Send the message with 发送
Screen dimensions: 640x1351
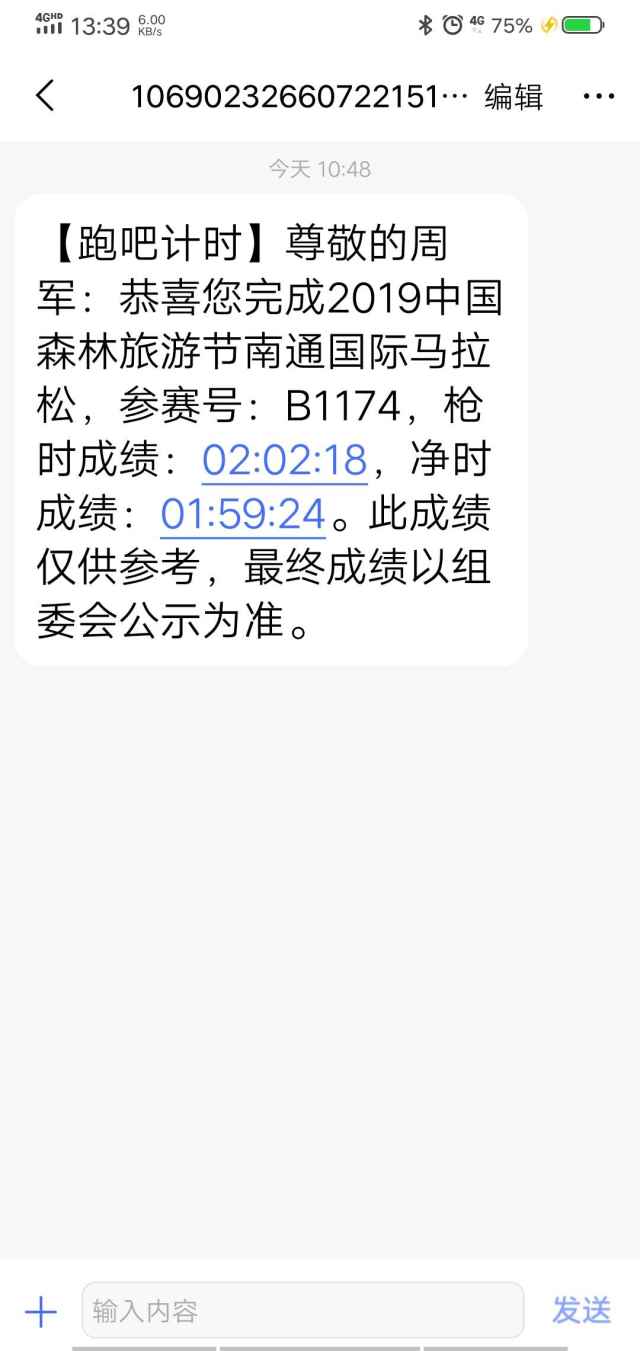pyautogui.click(x=581, y=1310)
